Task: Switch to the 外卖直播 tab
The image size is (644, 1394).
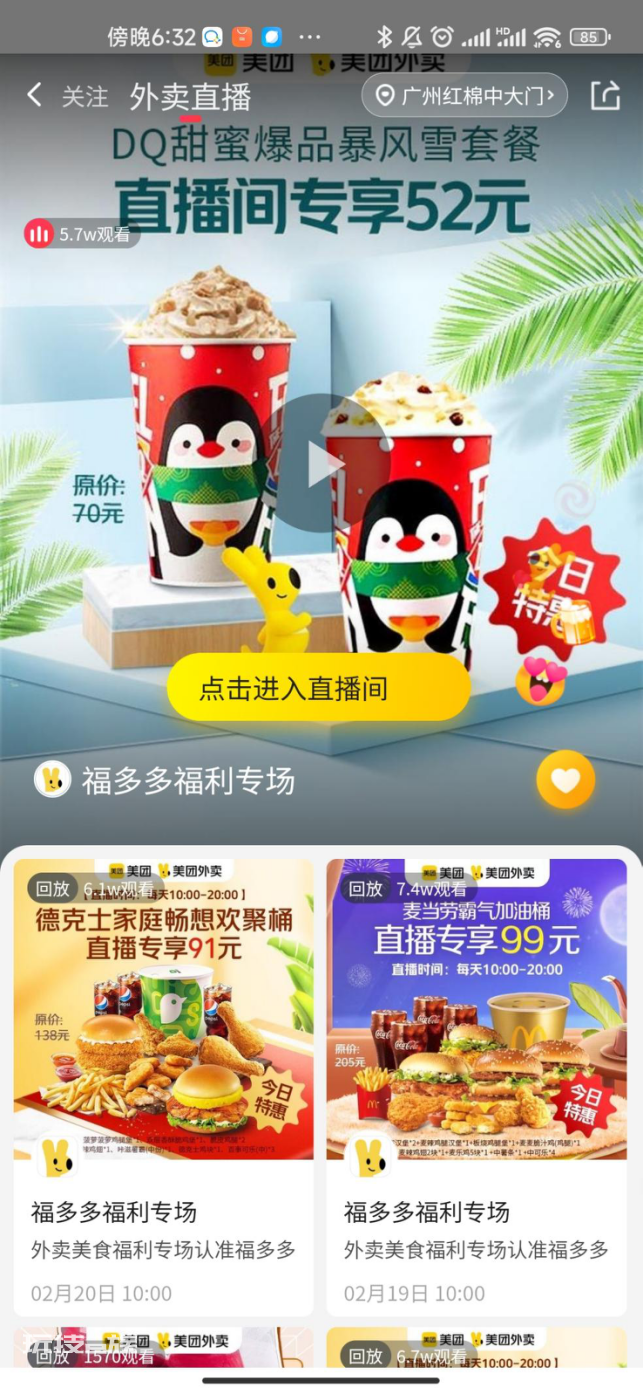Action: pos(190,97)
